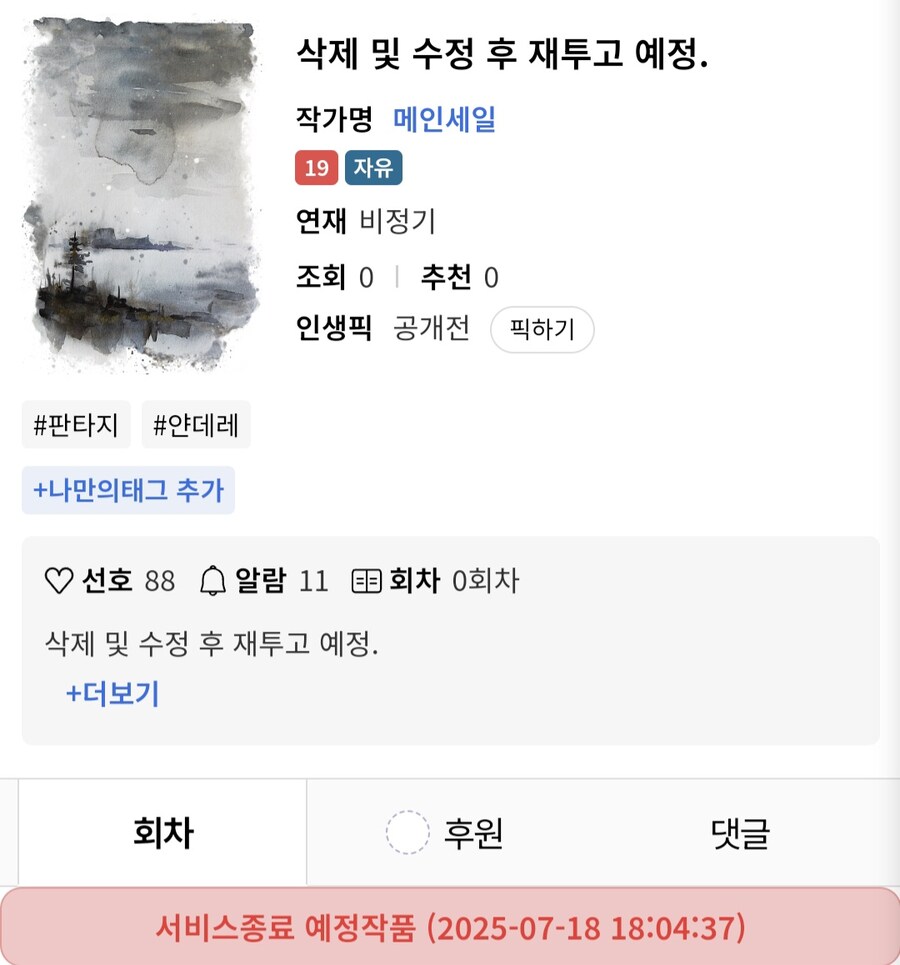Open +나만의태그 추가 to add a tag
900x965 pixels.
point(130,490)
